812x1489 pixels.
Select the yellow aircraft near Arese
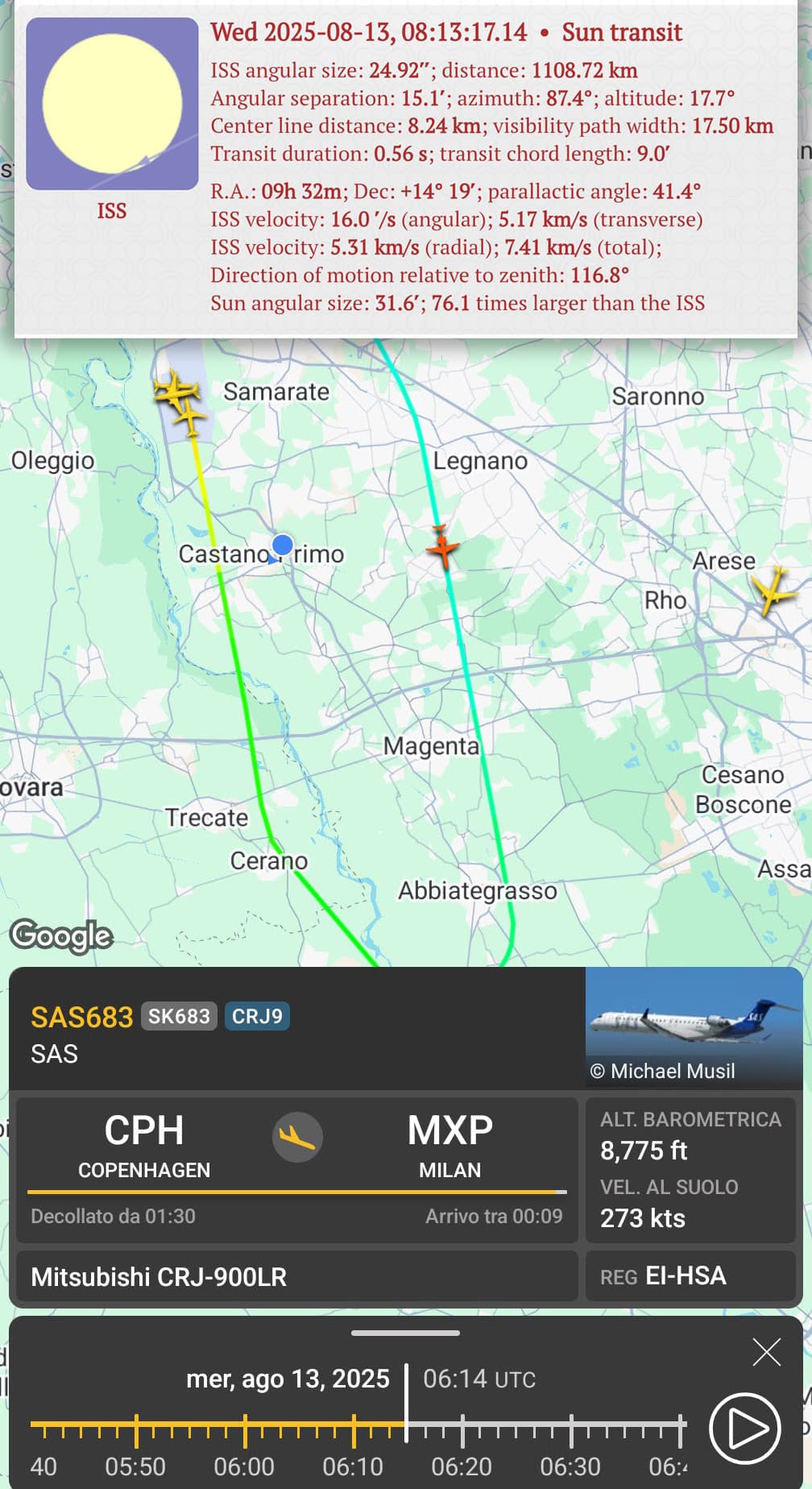[x=773, y=590]
